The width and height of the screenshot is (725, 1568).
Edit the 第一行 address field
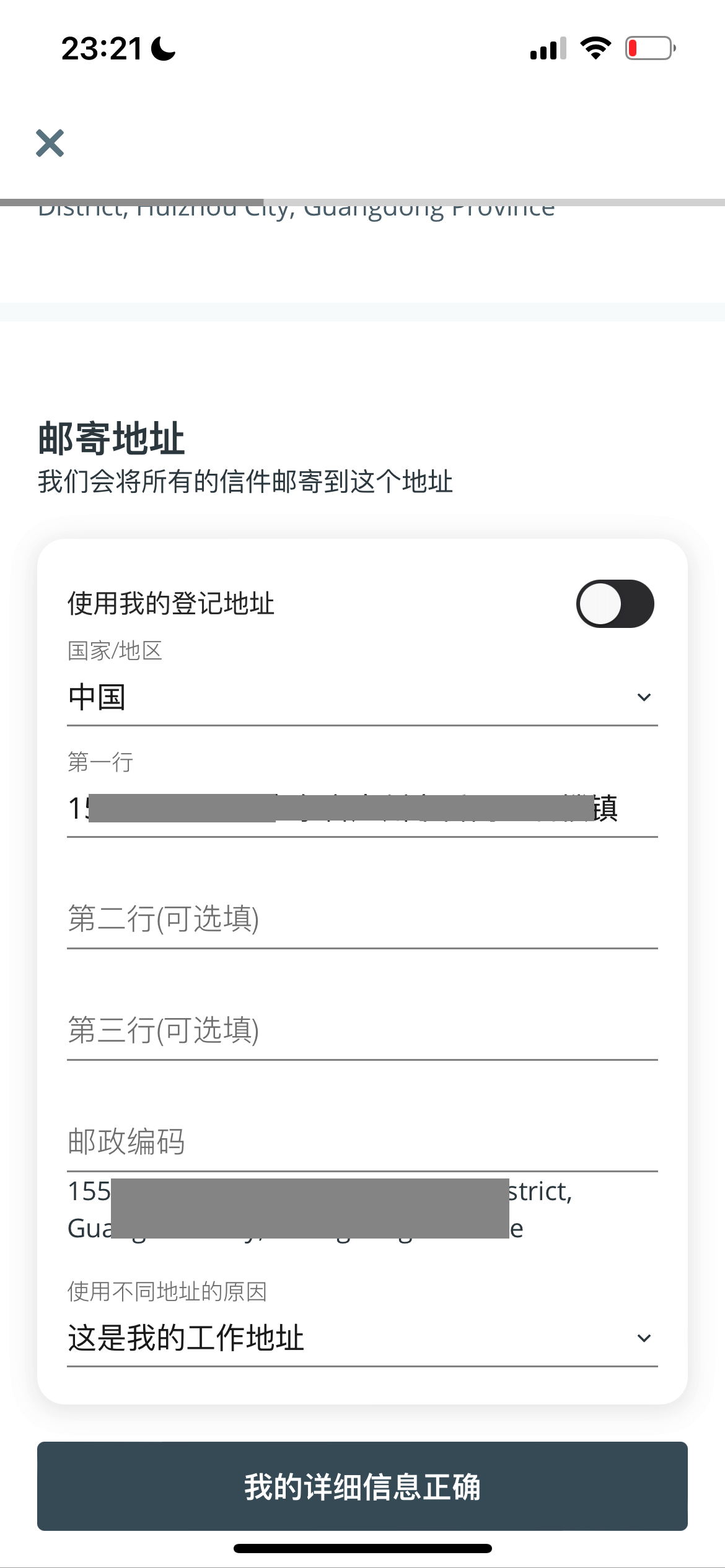pos(362,808)
